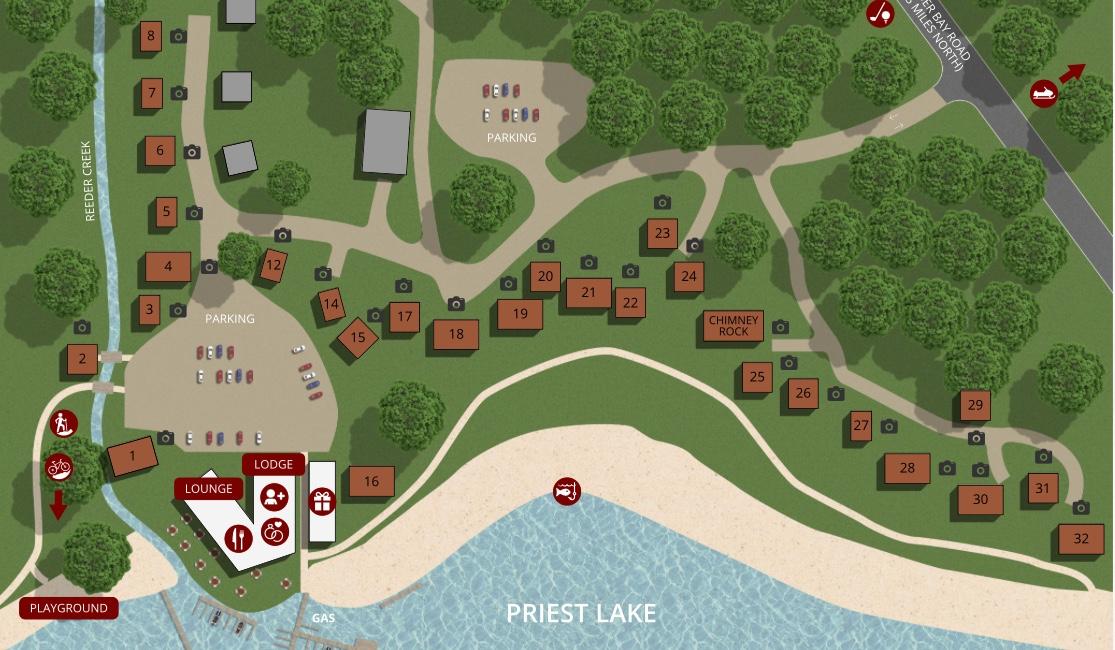View photos of Chimney Rock cabin
The image size is (1115, 650).
point(781,327)
